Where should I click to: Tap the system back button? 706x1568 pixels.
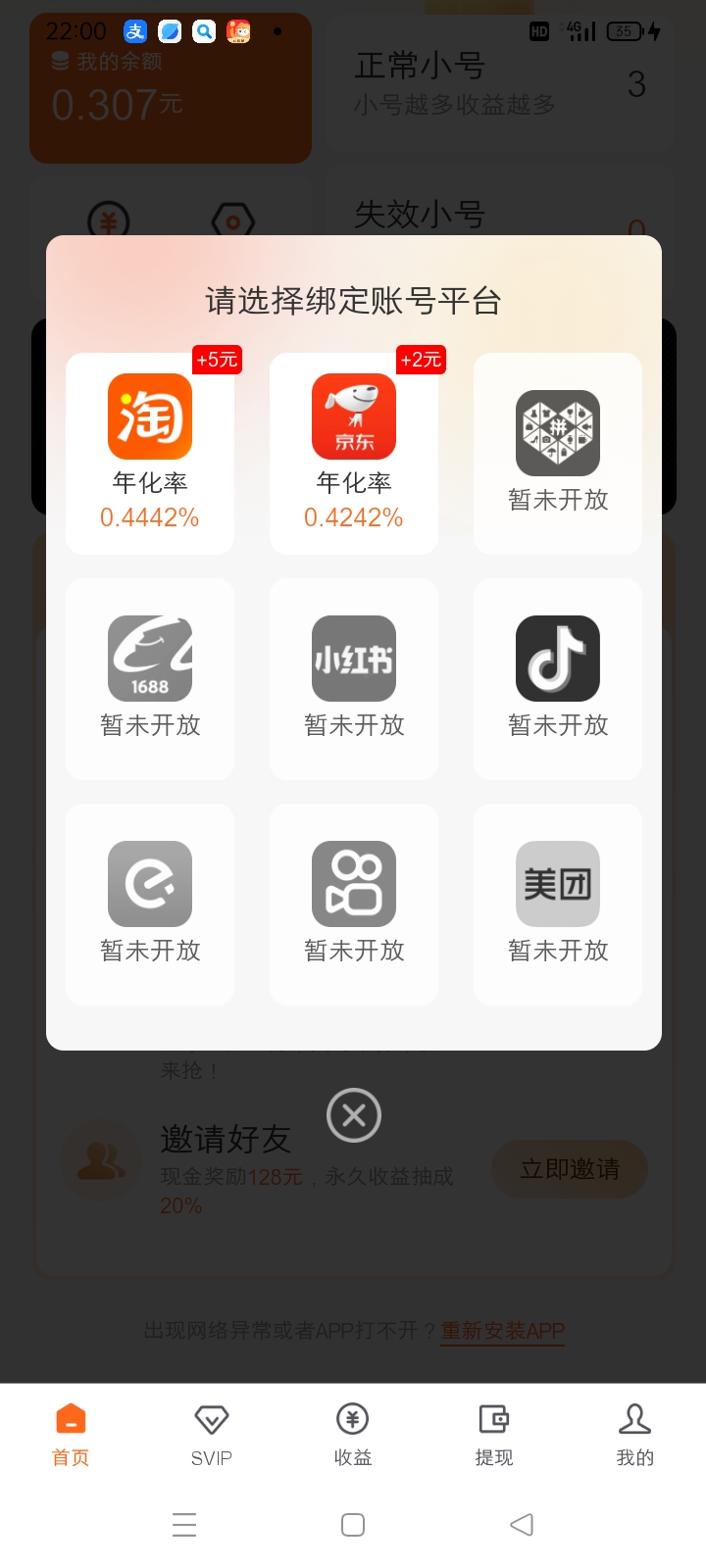[x=522, y=1524]
